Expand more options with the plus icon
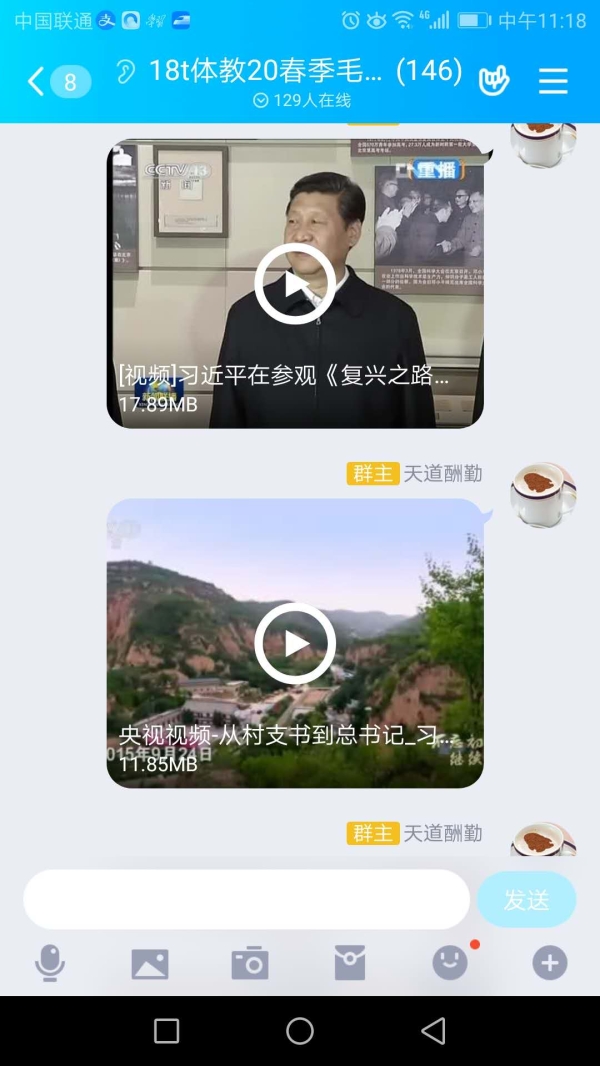 coord(549,963)
